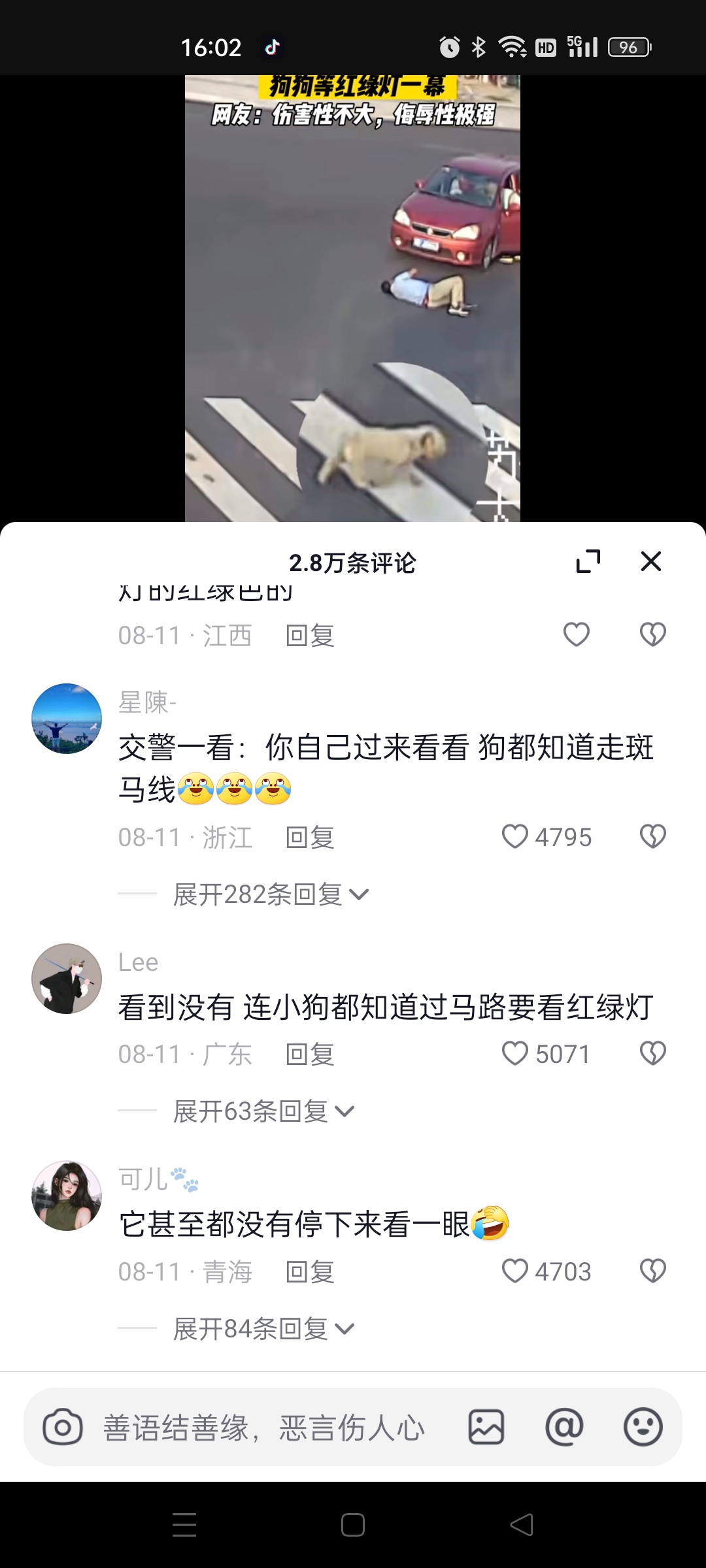Mention someone with the @ icon
Image resolution: width=706 pixels, height=1568 pixels.
565,1427
